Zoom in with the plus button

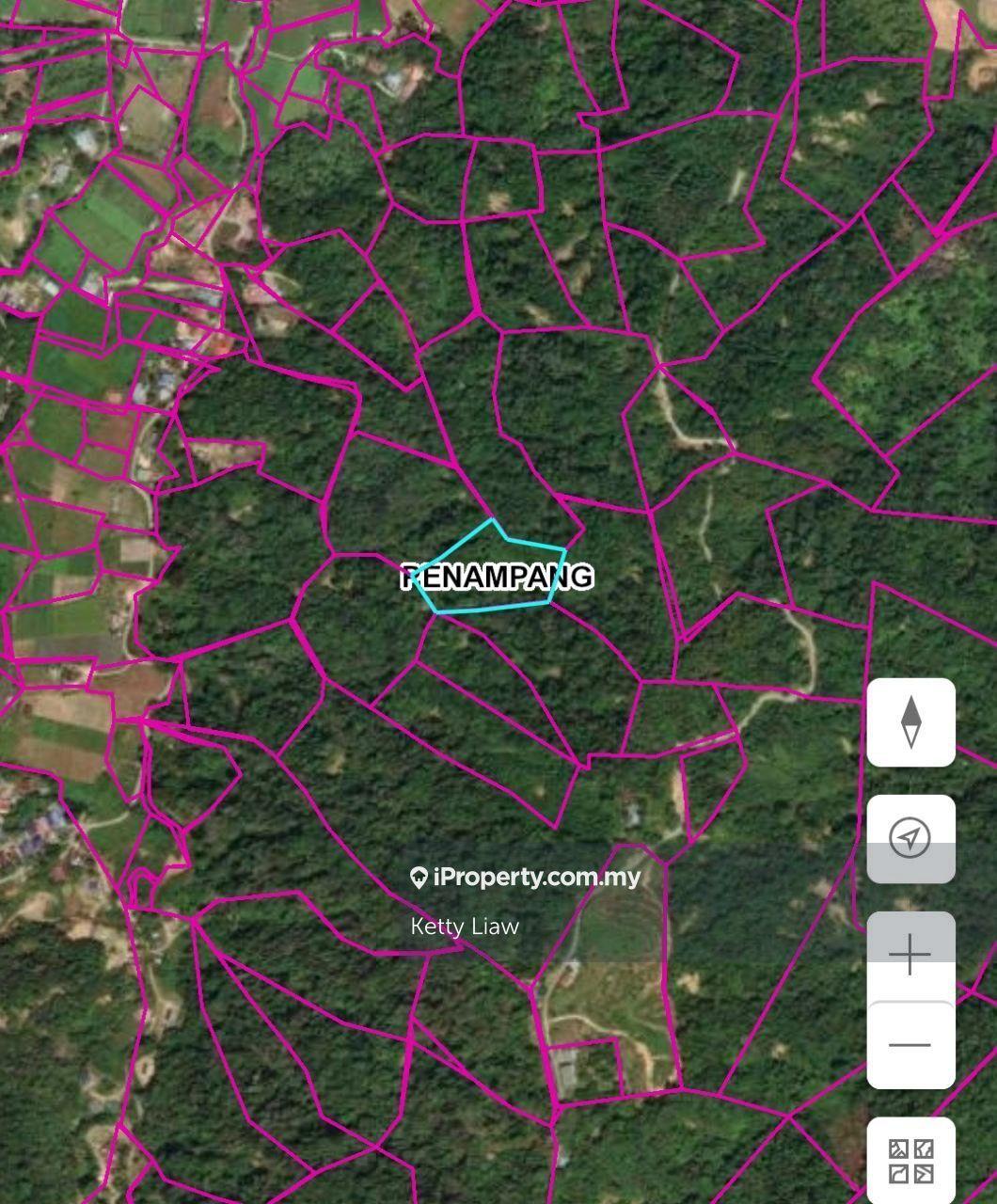pos(910,956)
